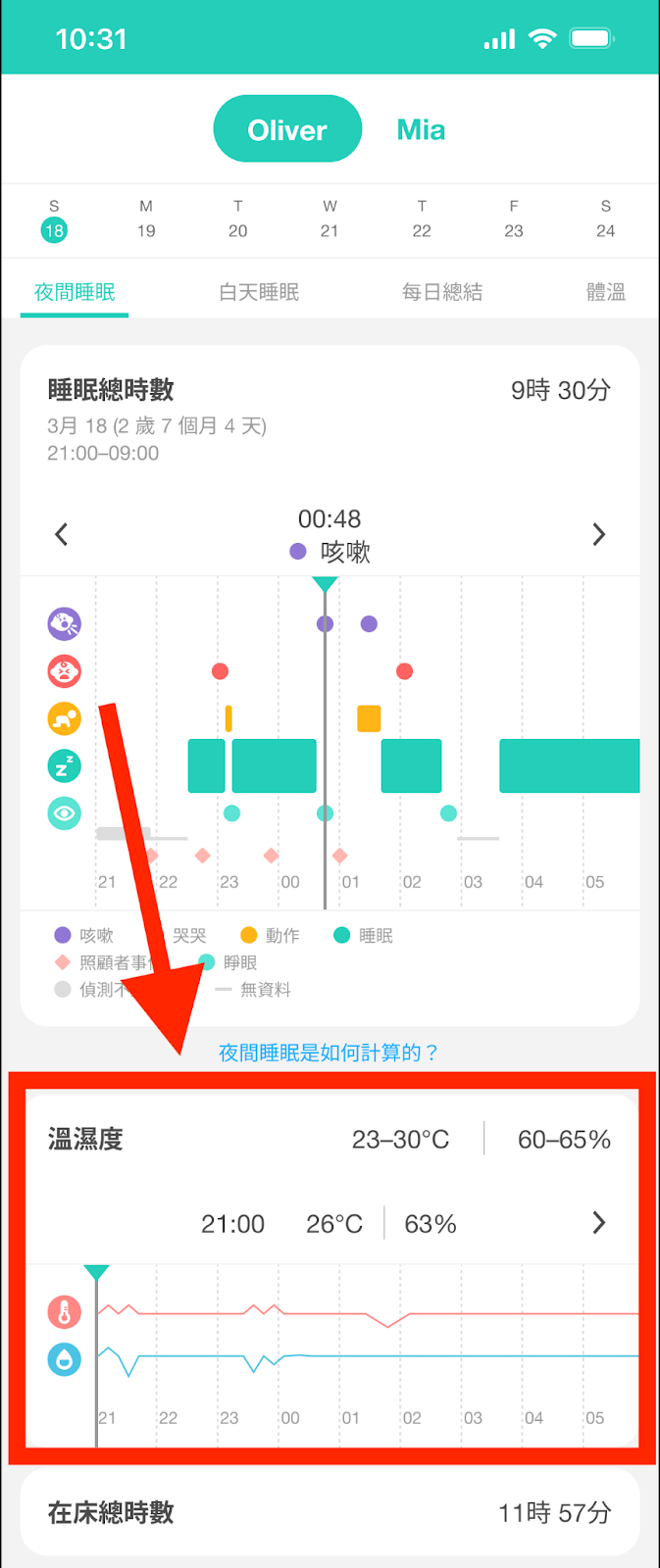This screenshot has width=660, height=1568.
Task: Select Wednesday the 21st
Action: 330,220
